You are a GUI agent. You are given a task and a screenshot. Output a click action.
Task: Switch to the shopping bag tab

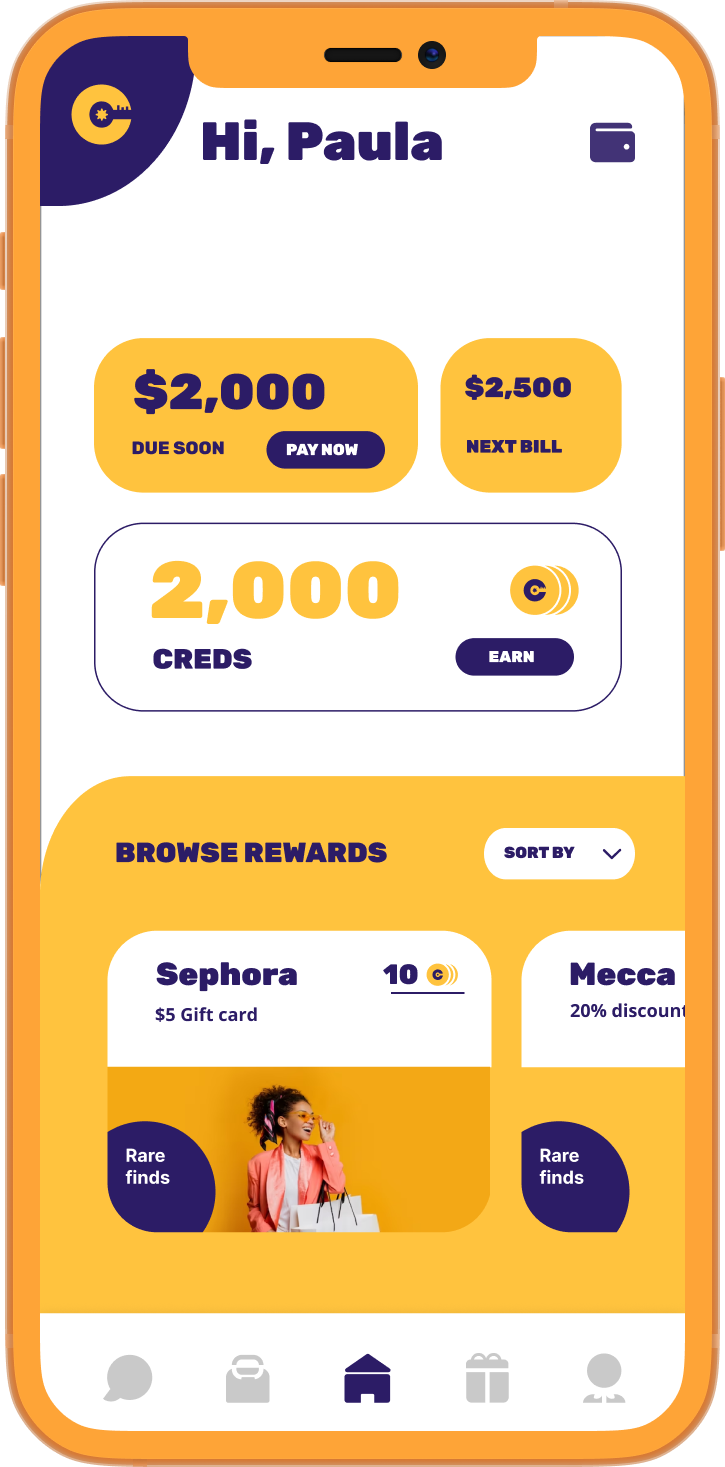247,1378
